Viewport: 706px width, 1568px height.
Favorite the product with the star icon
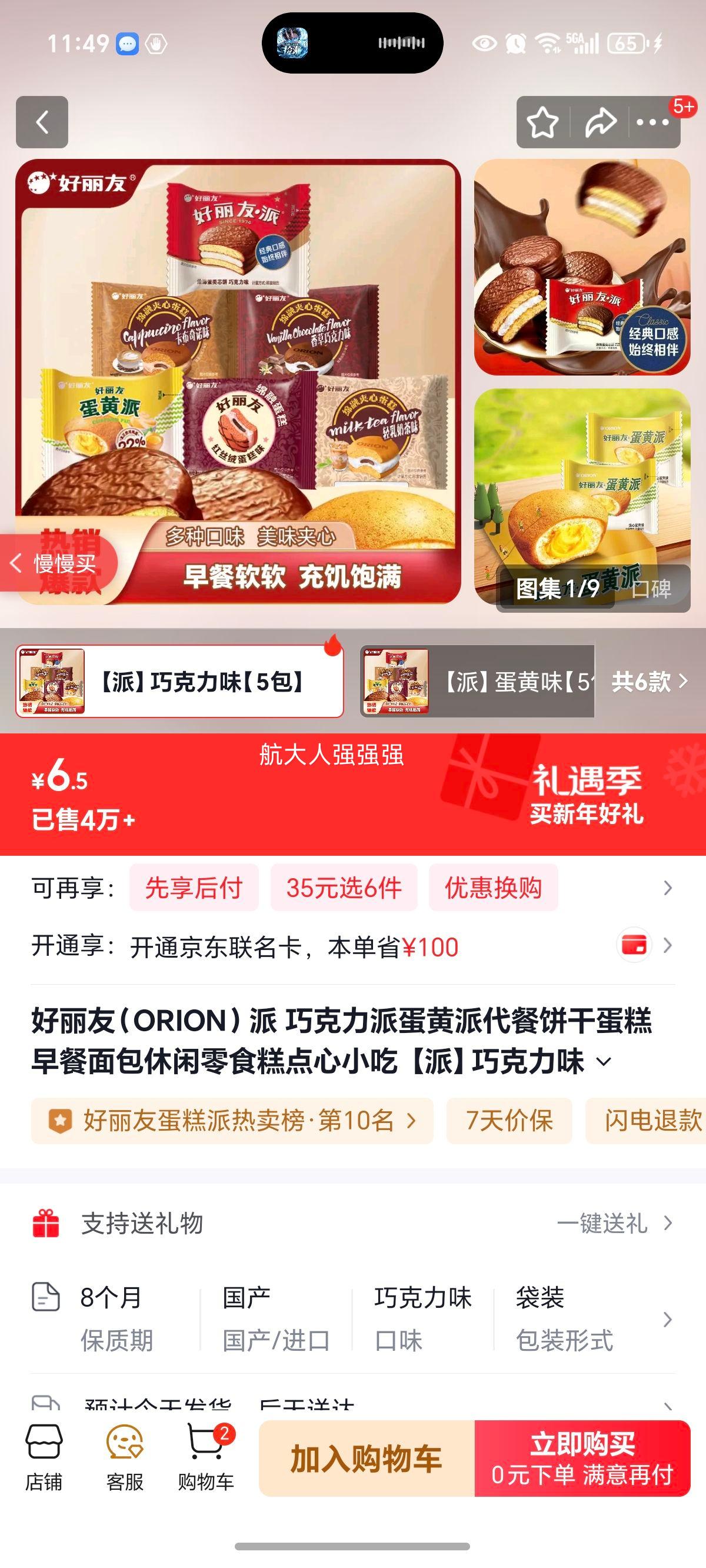[544, 122]
